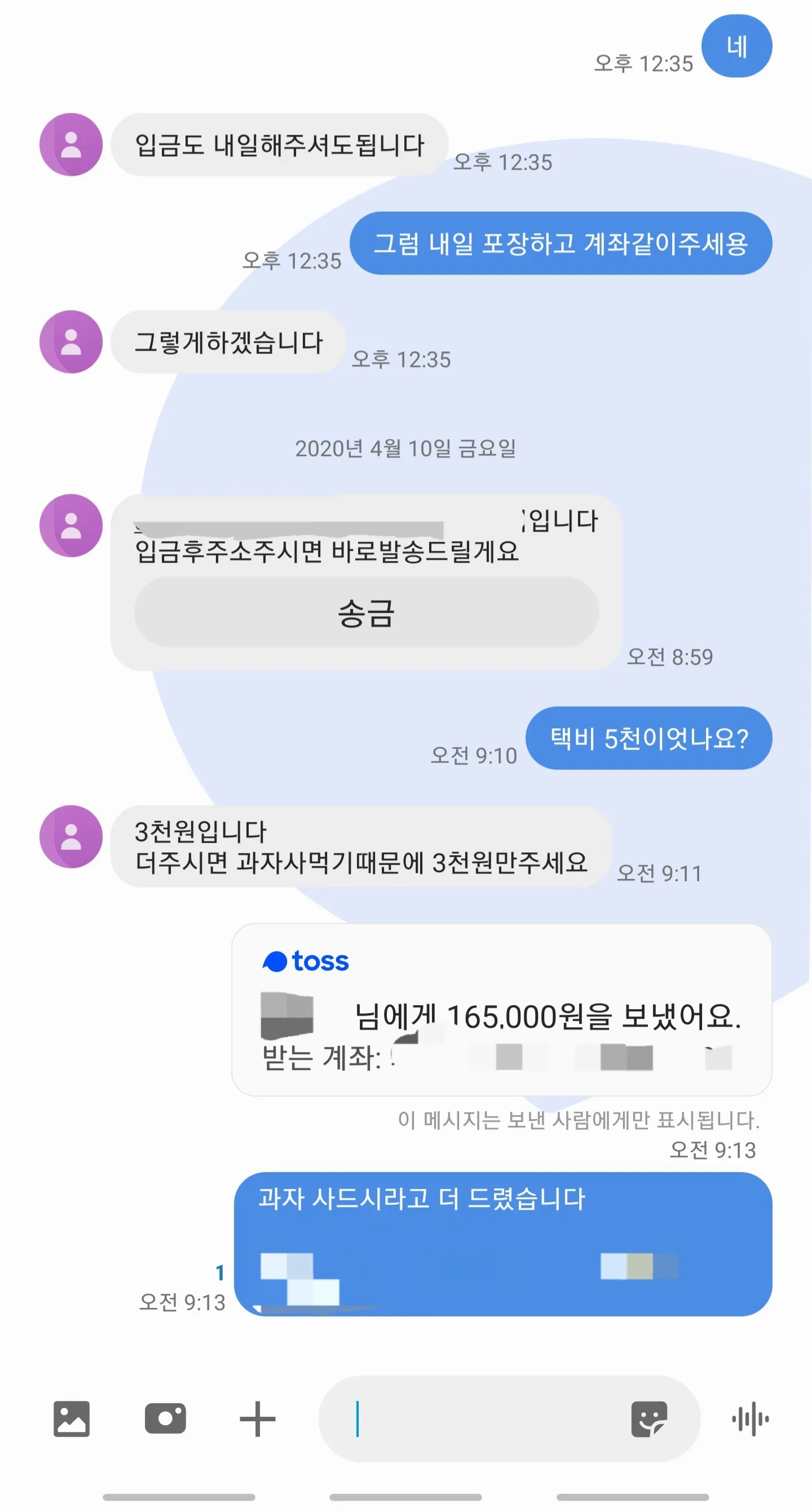812x1512 pixels.
Task: Open the plus attachment menu
Action: 257,1418
